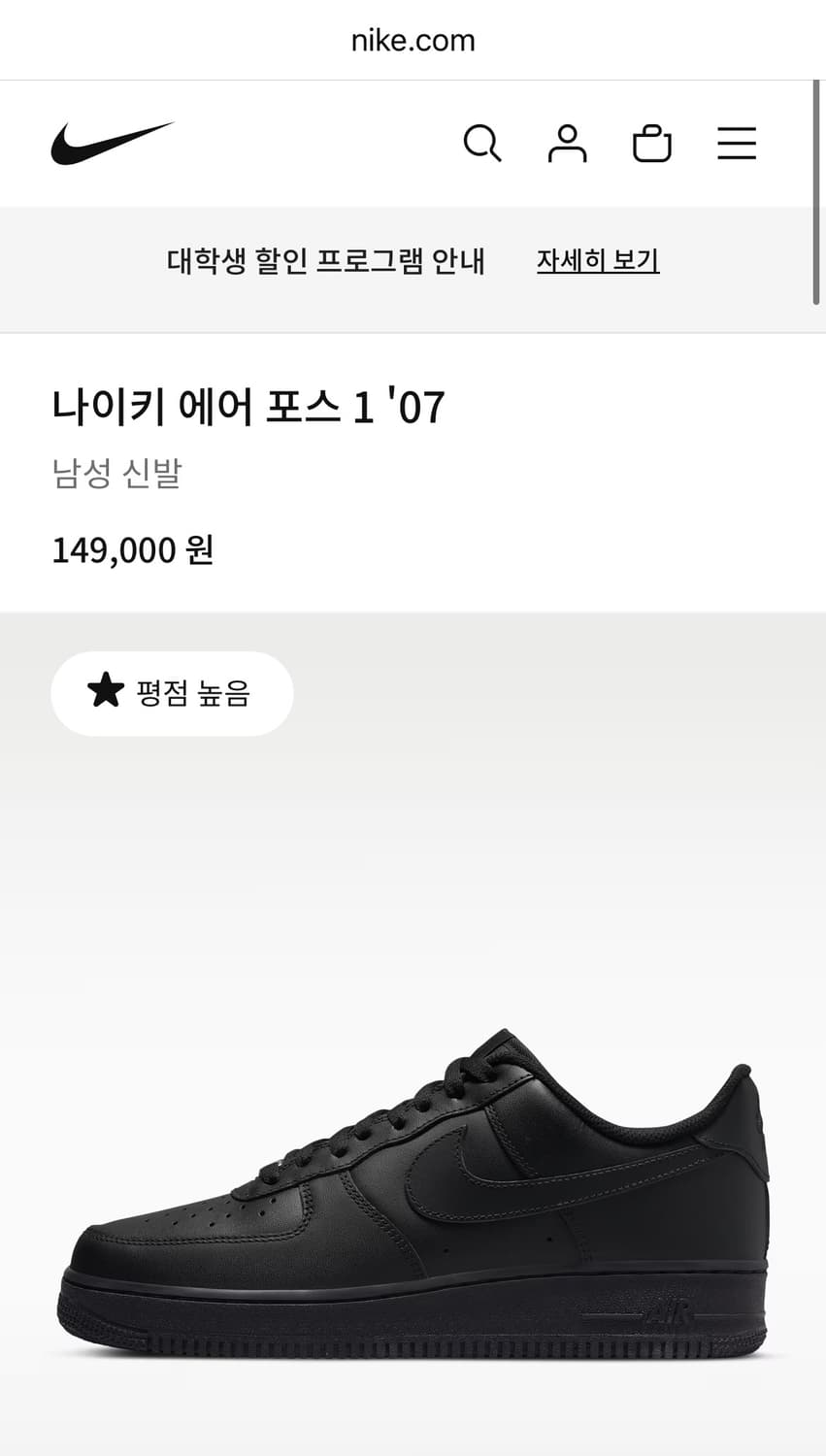Viewport: 826px width, 1456px height.
Task: Open 자세히 보기 link for student discount
Action: 599,260
